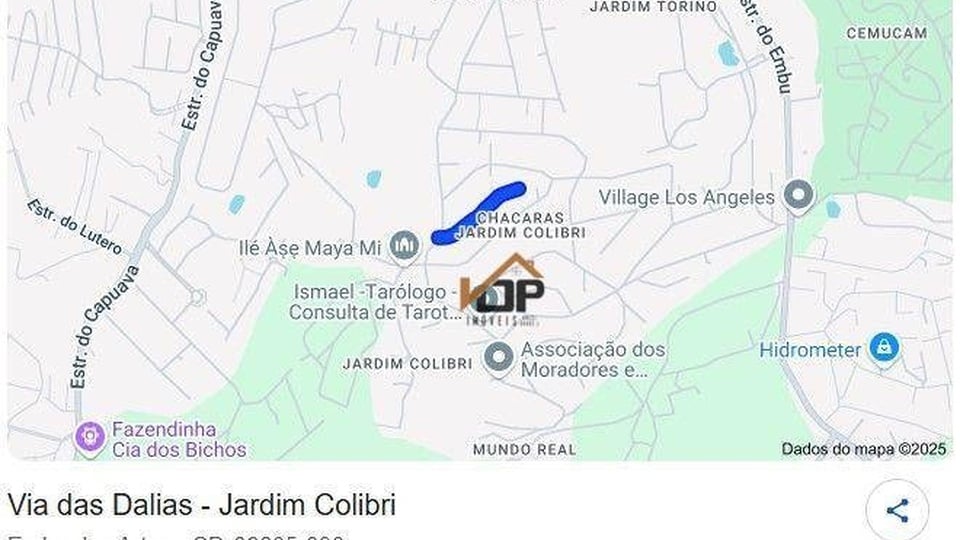Open the Village Los Angeles map marker
Image resolution: width=960 pixels, height=540 pixels.
(x=798, y=196)
